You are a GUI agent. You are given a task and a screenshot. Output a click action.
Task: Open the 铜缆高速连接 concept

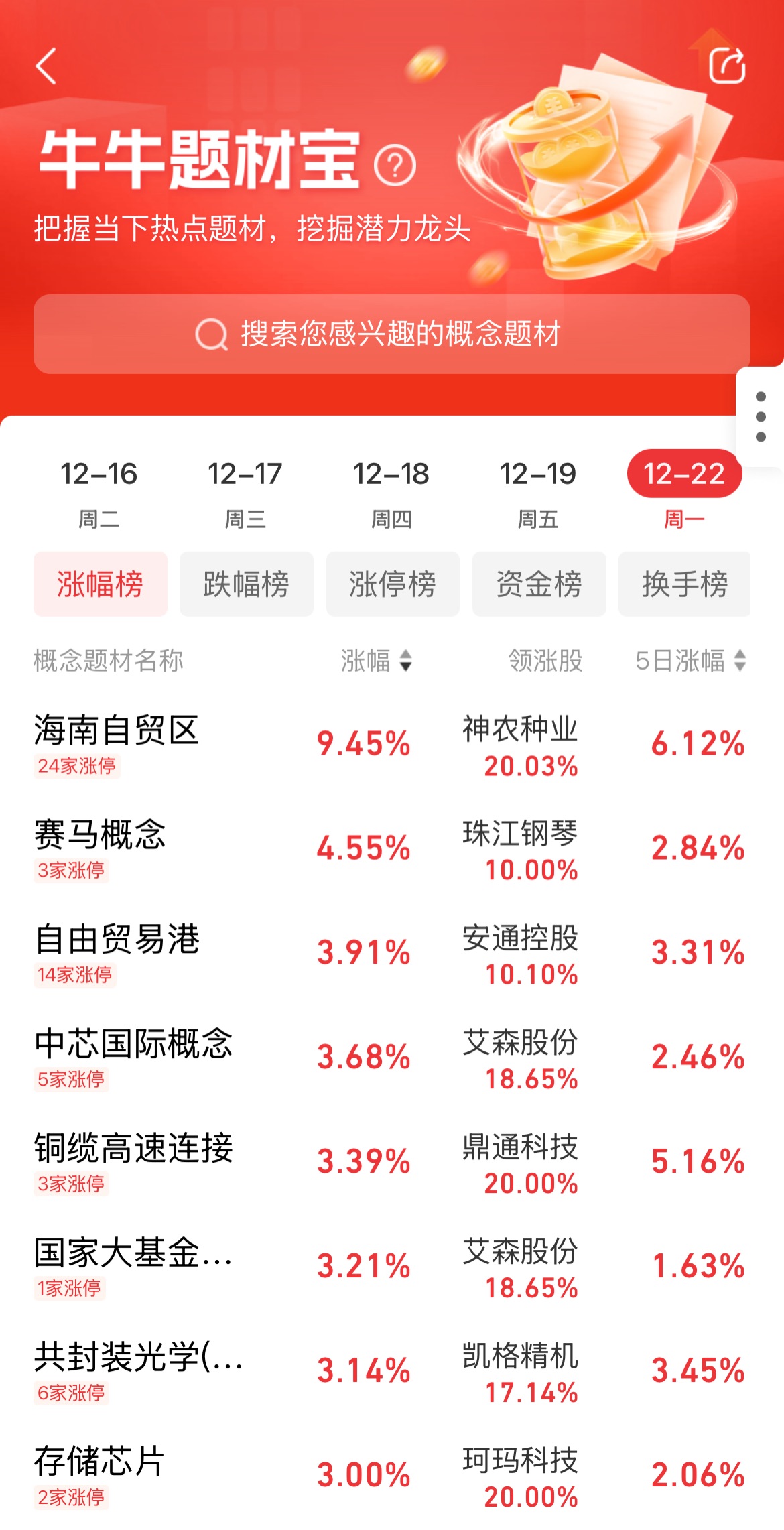click(x=134, y=1149)
